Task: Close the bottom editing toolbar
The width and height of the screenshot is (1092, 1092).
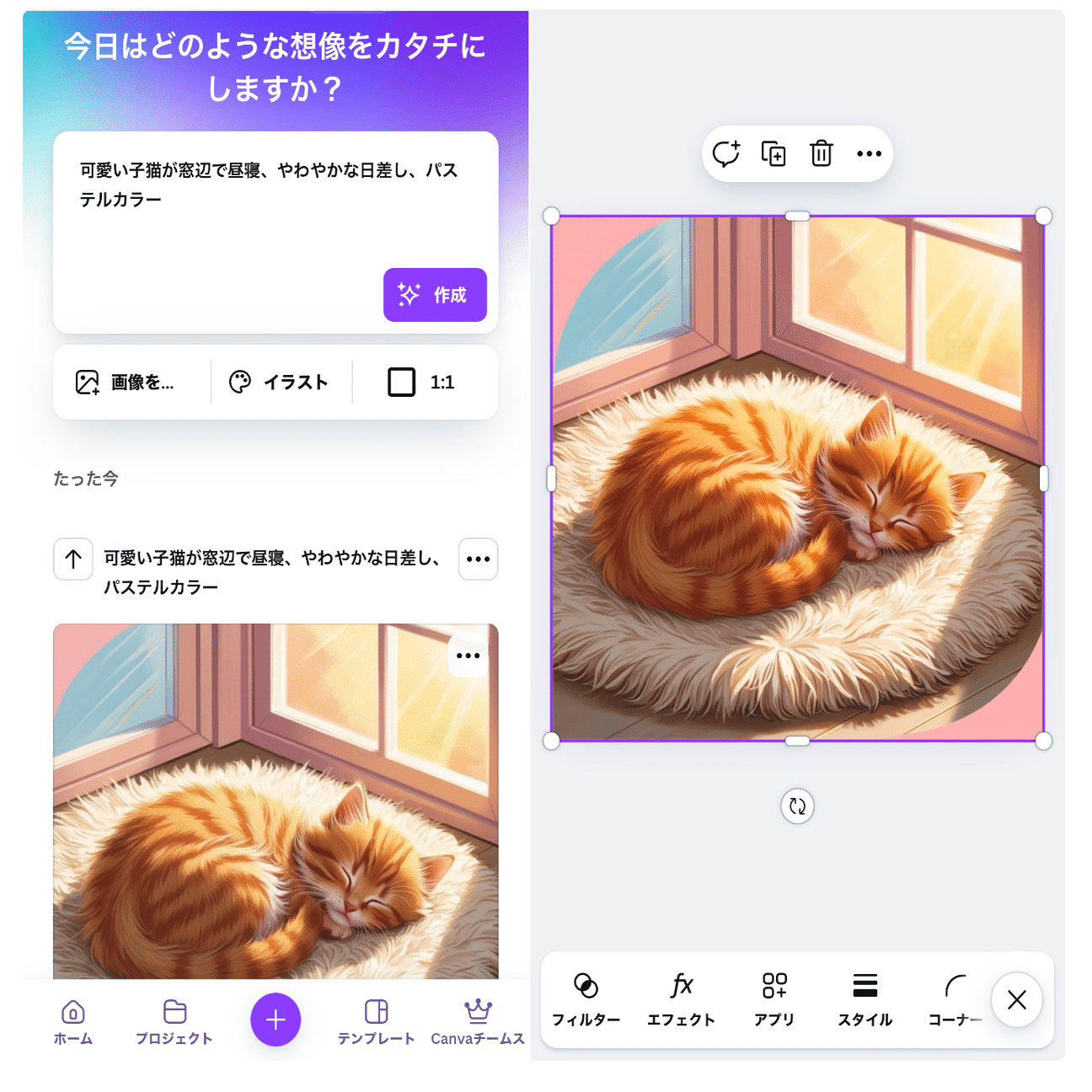Action: point(1017,1000)
